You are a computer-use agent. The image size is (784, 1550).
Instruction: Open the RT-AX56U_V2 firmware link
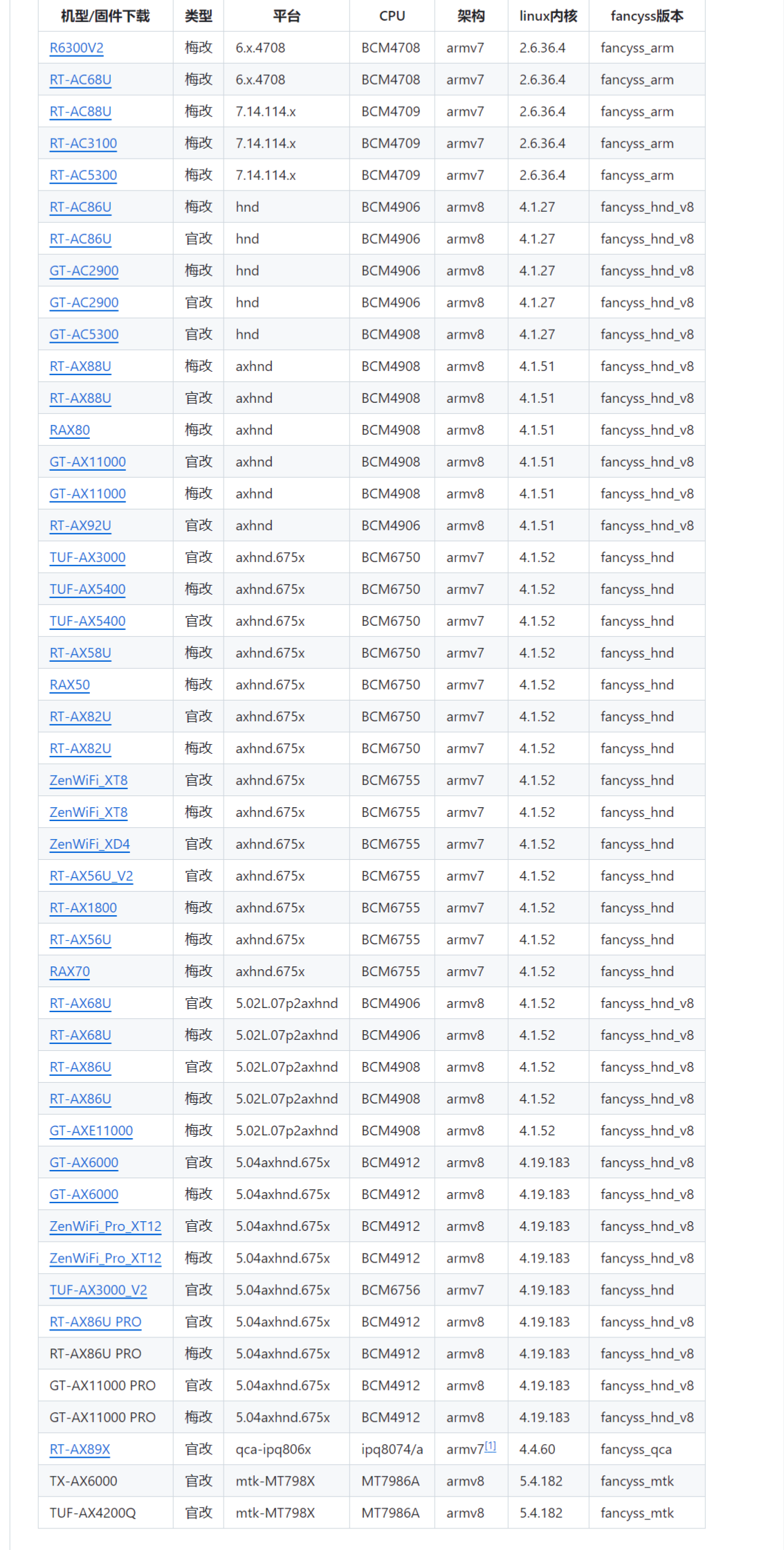tap(91, 876)
